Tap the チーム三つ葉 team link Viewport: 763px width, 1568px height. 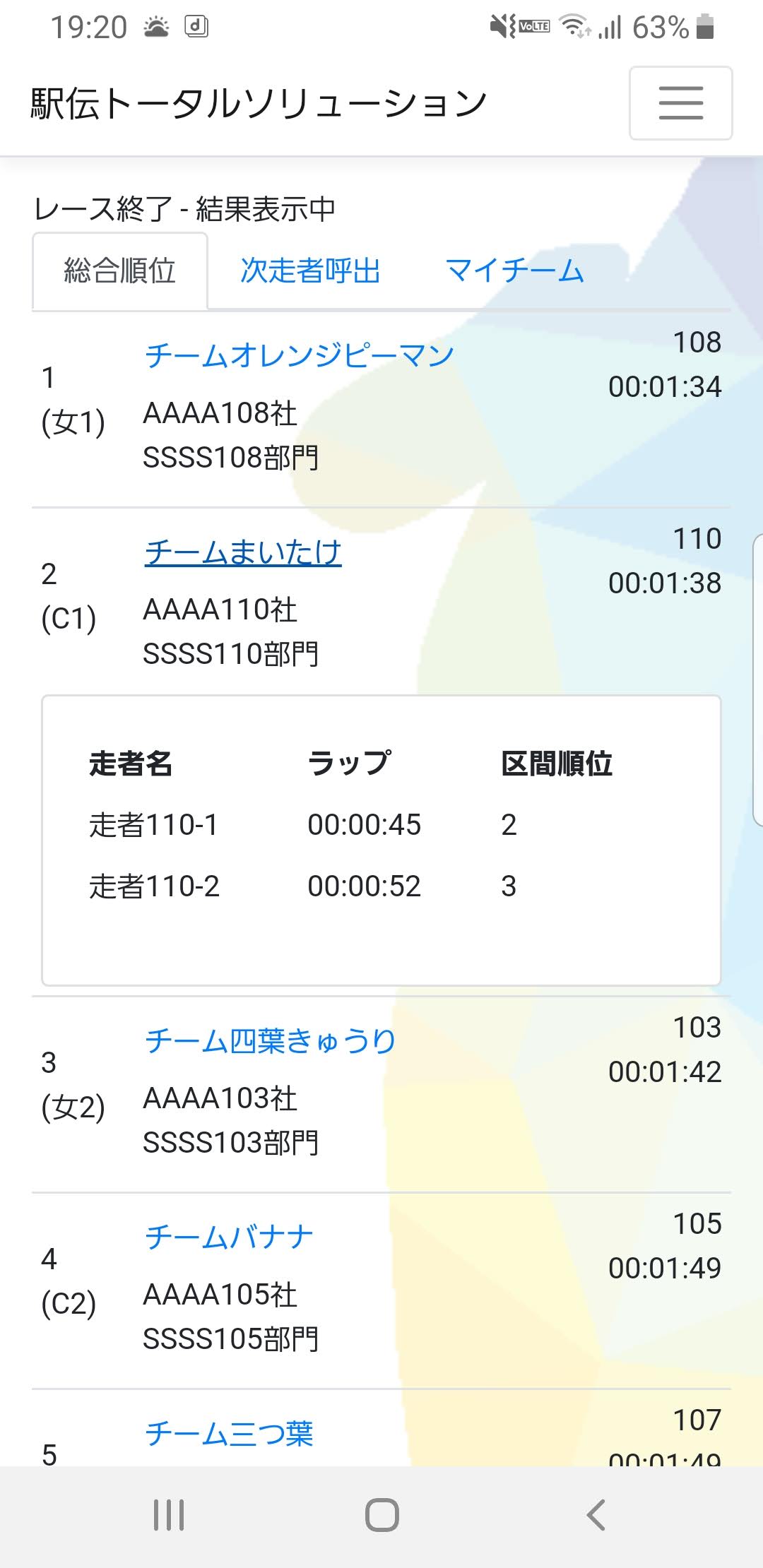click(229, 1433)
